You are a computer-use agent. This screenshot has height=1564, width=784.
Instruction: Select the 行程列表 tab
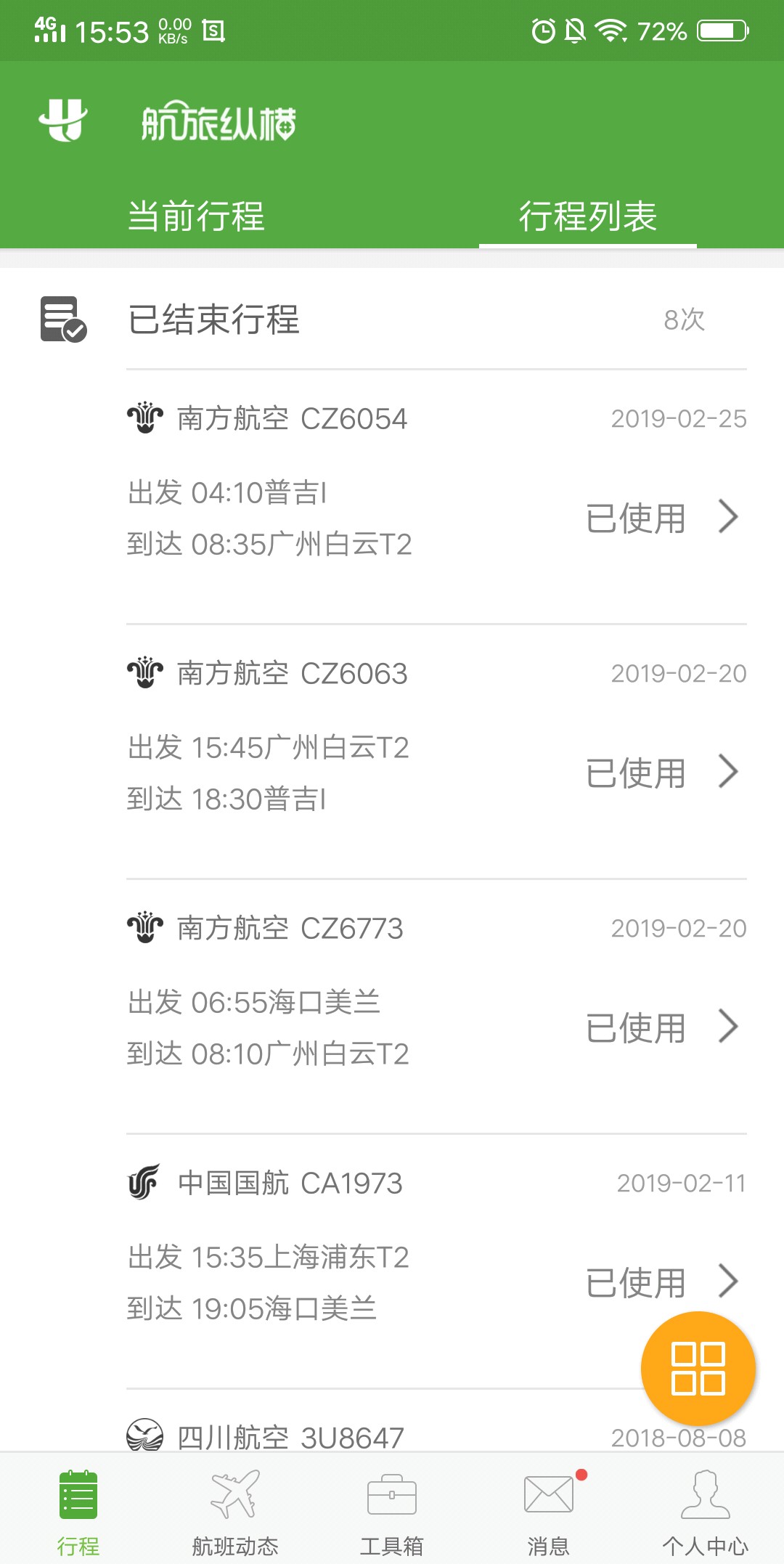[x=587, y=216]
